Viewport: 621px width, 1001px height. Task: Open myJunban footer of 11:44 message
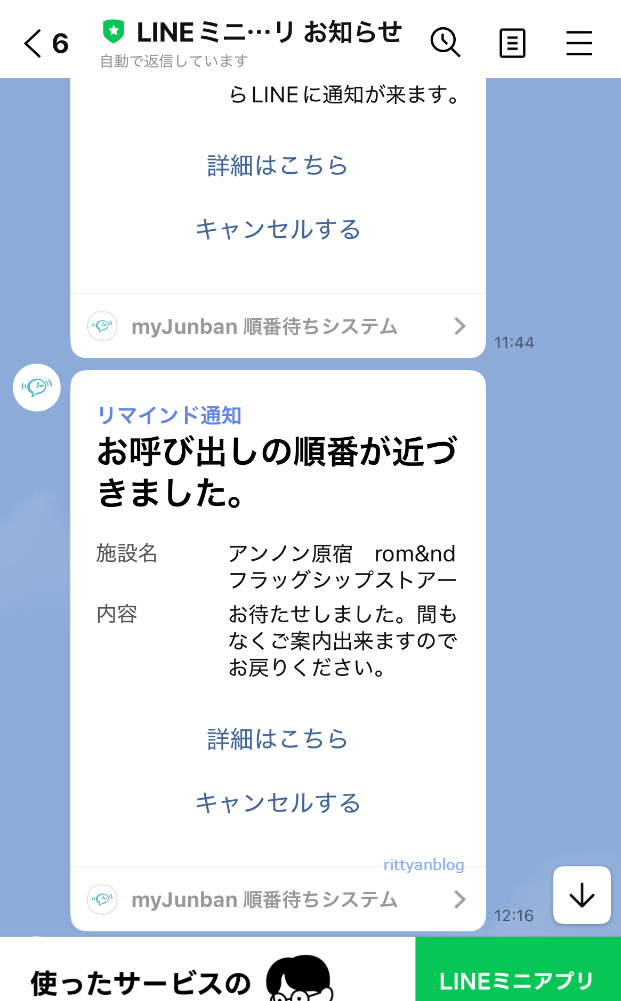[x=277, y=326]
